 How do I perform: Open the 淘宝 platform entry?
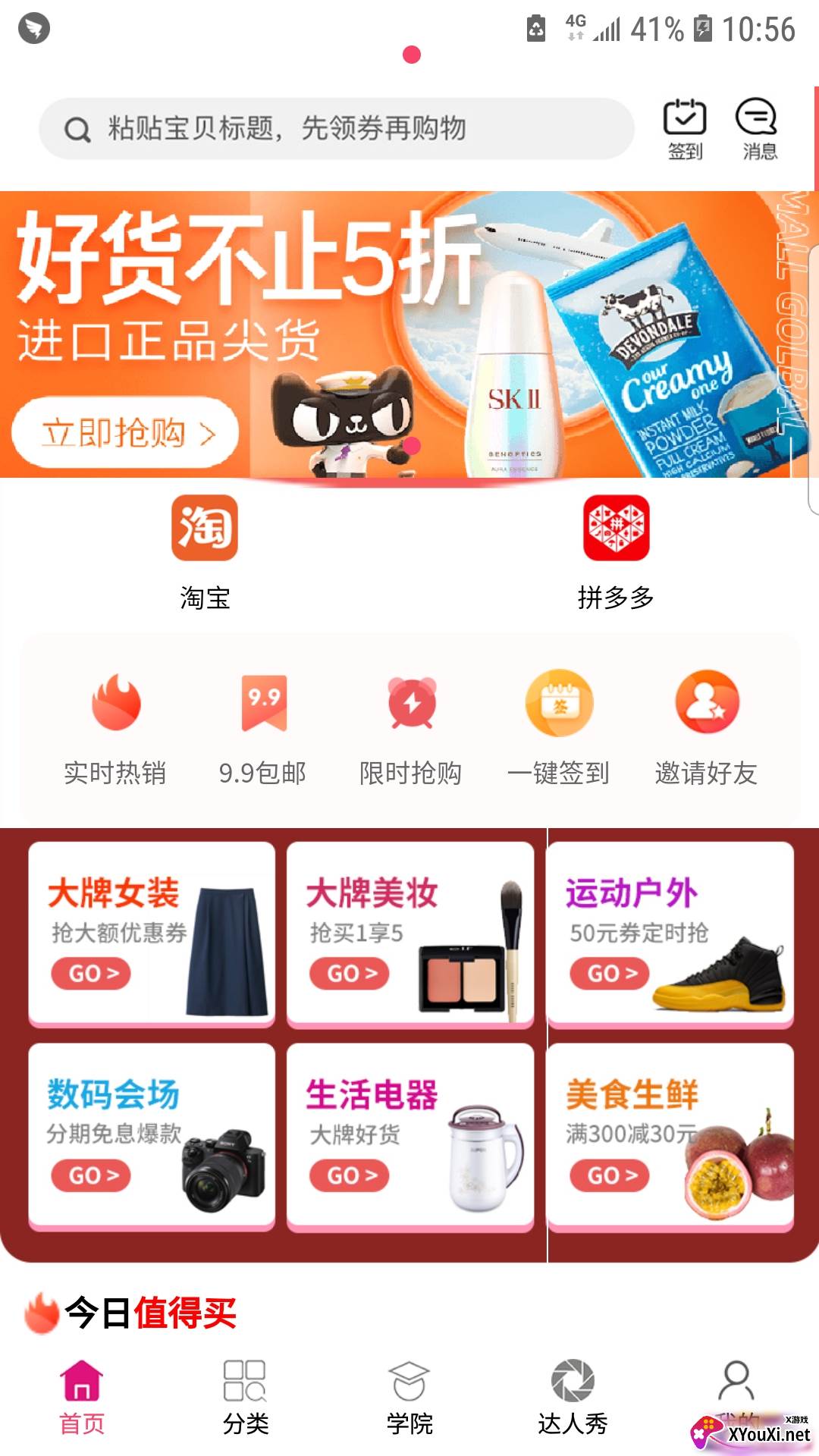[x=205, y=554]
